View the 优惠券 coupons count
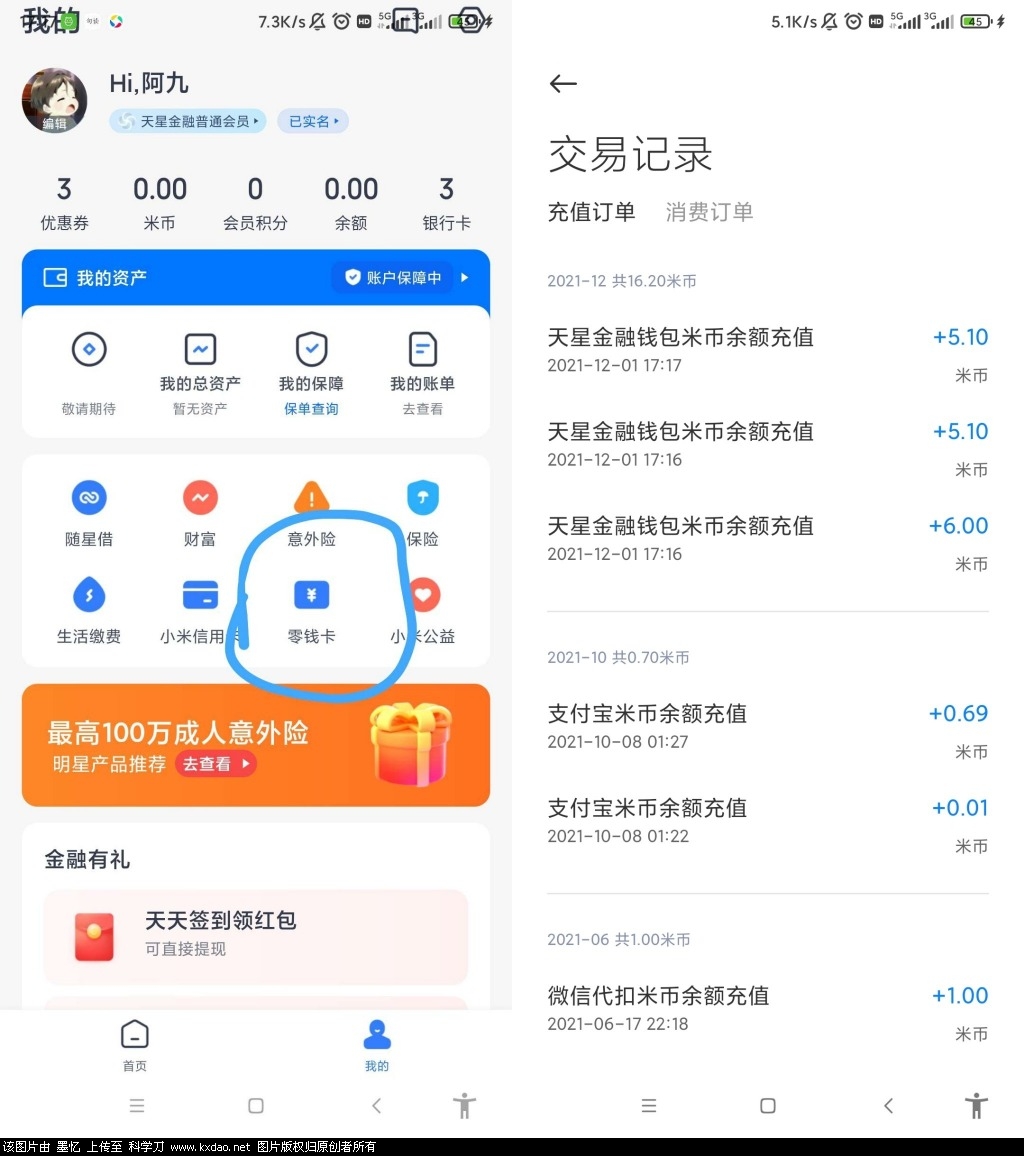The width and height of the screenshot is (1024, 1156). pos(64,203)
